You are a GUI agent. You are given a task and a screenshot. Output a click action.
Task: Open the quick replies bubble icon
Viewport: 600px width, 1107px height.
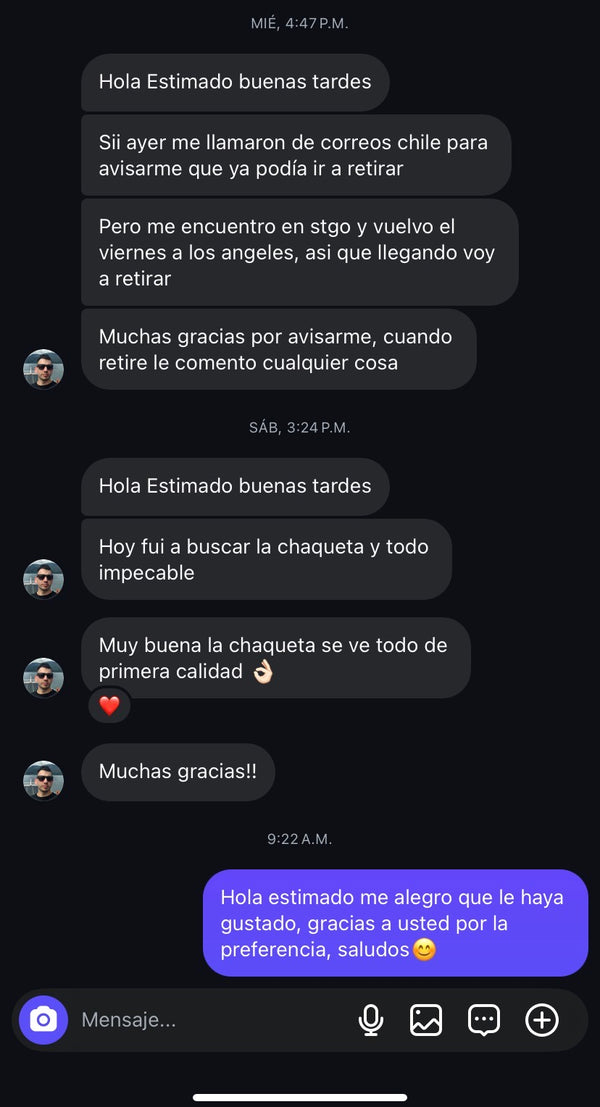tap(484, 1019)
